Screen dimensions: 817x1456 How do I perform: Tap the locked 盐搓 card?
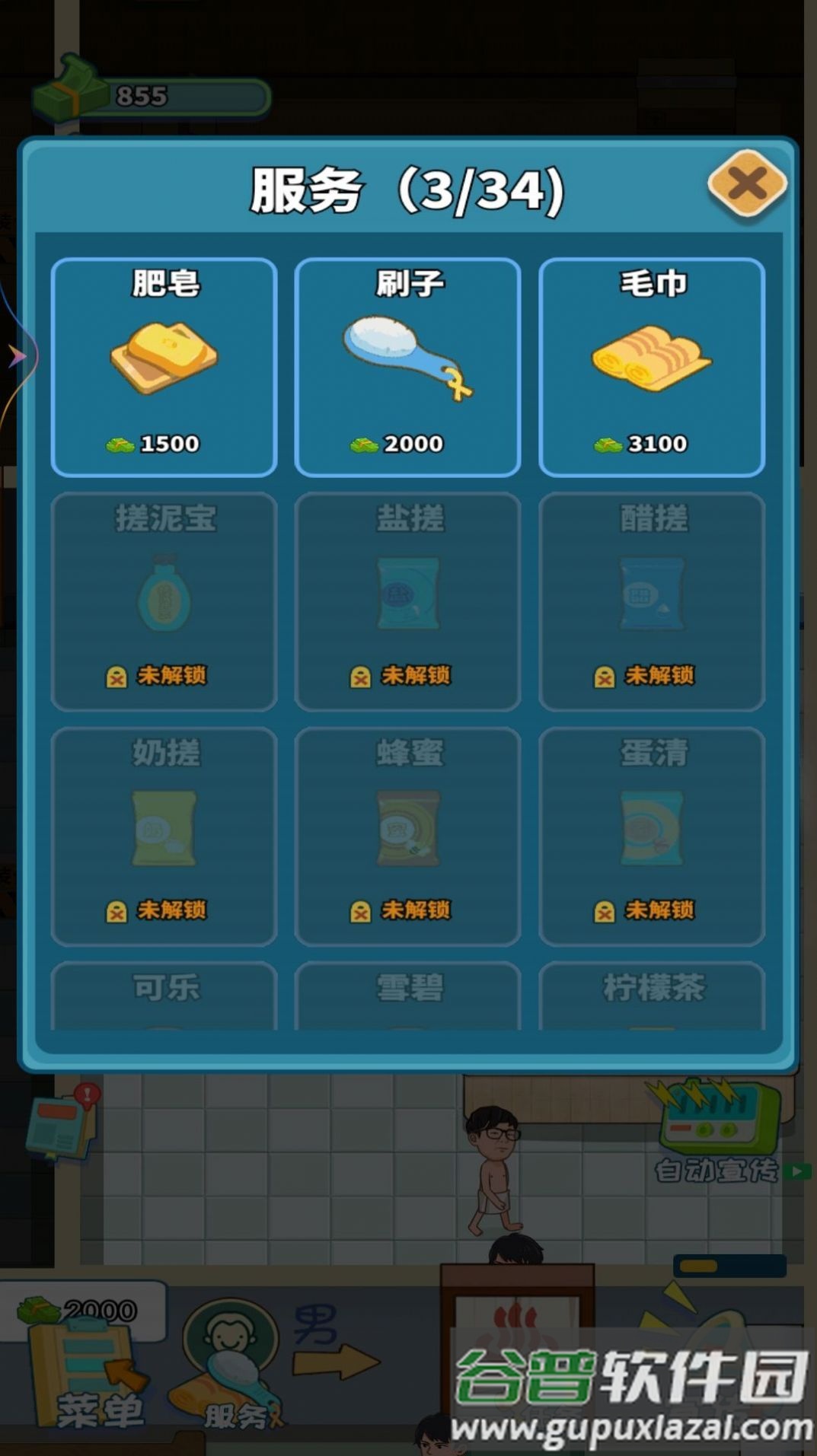407,602
